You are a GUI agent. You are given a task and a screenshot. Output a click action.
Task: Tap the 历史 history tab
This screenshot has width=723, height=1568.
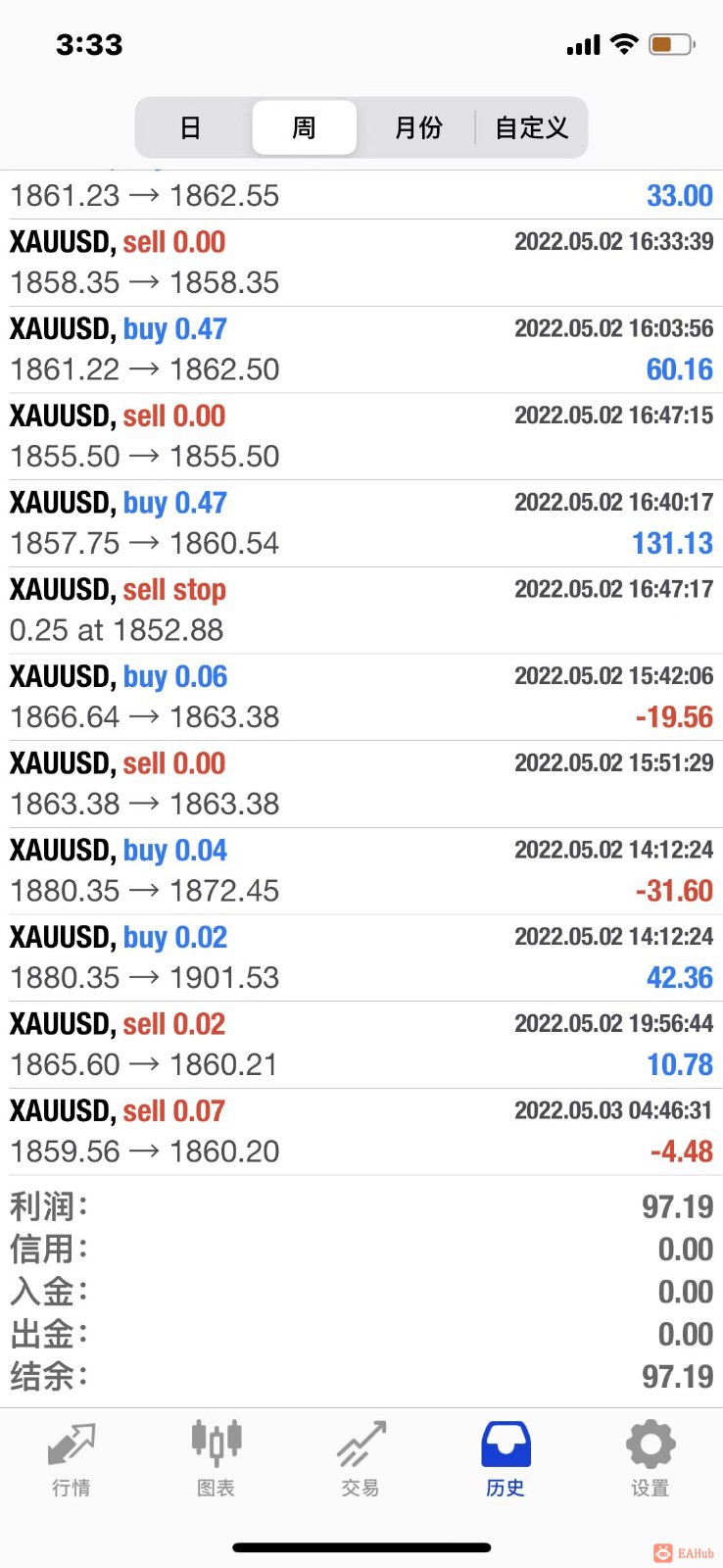pyautogui.click(x=506, y=1459)
